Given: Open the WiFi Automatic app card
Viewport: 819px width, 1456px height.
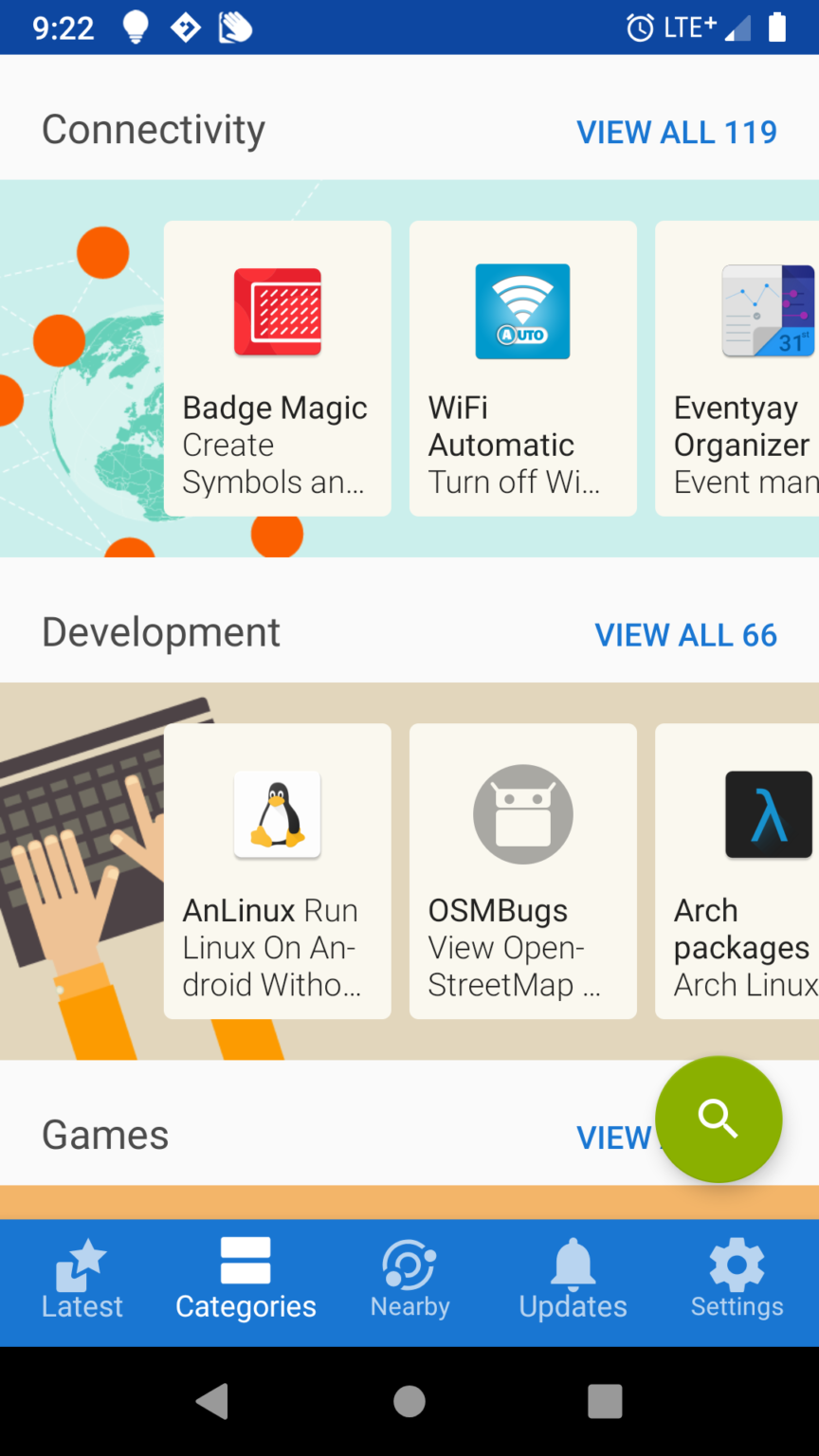Looking at the screenshot, I should pyautogui.click(x=522, y=369).
